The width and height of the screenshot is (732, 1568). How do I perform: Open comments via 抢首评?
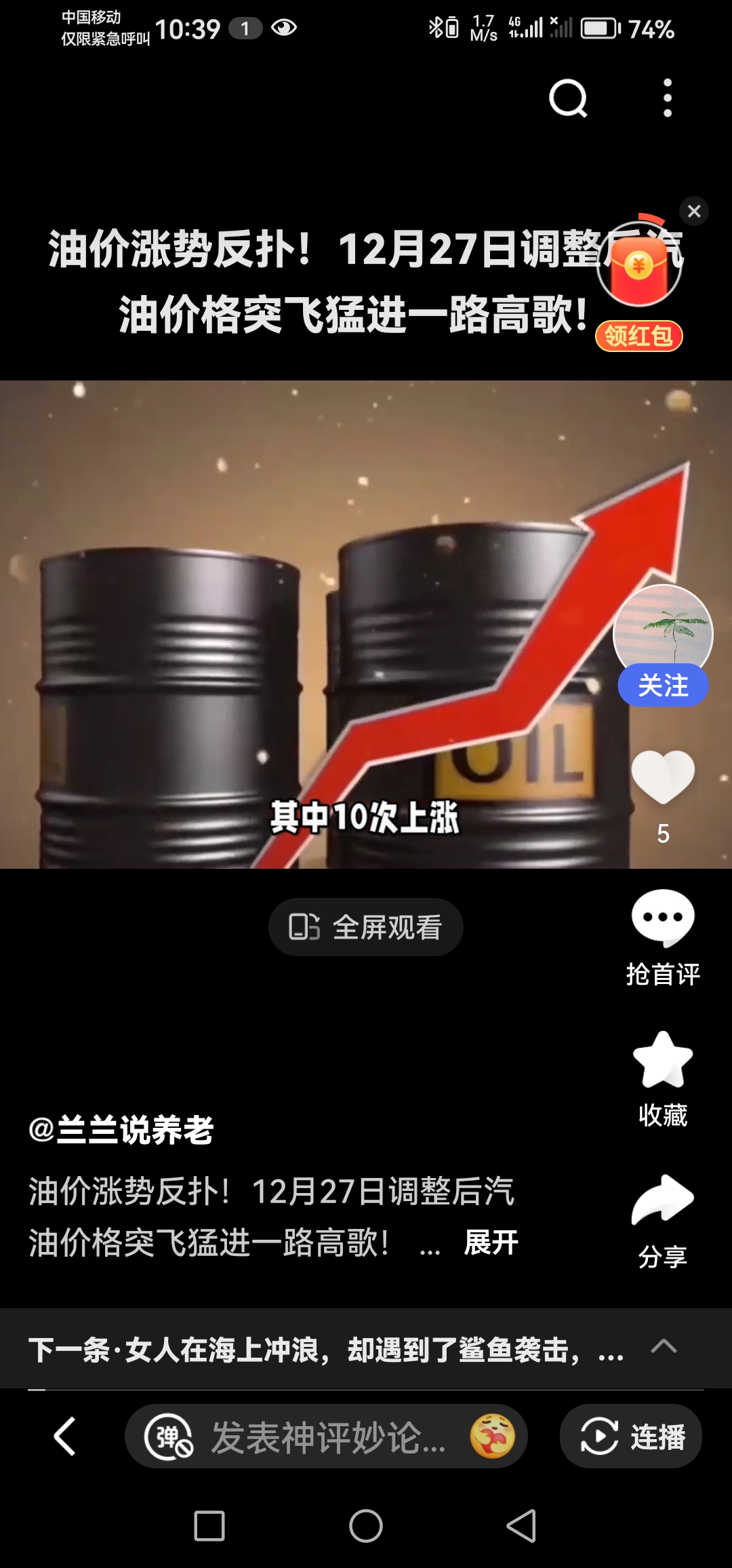[x=663, y=936]
